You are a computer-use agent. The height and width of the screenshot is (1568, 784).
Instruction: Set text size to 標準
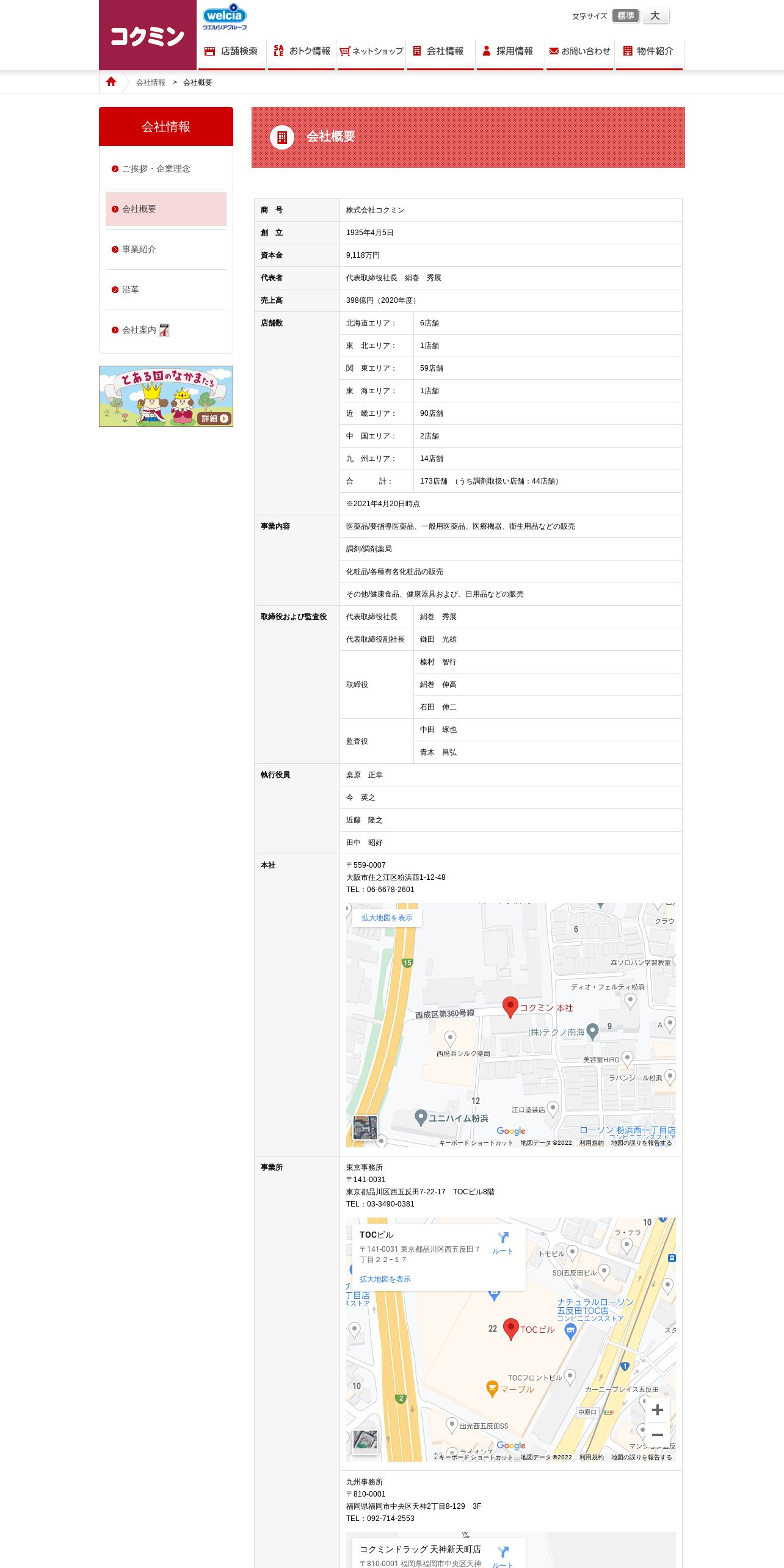click(625, 16)
